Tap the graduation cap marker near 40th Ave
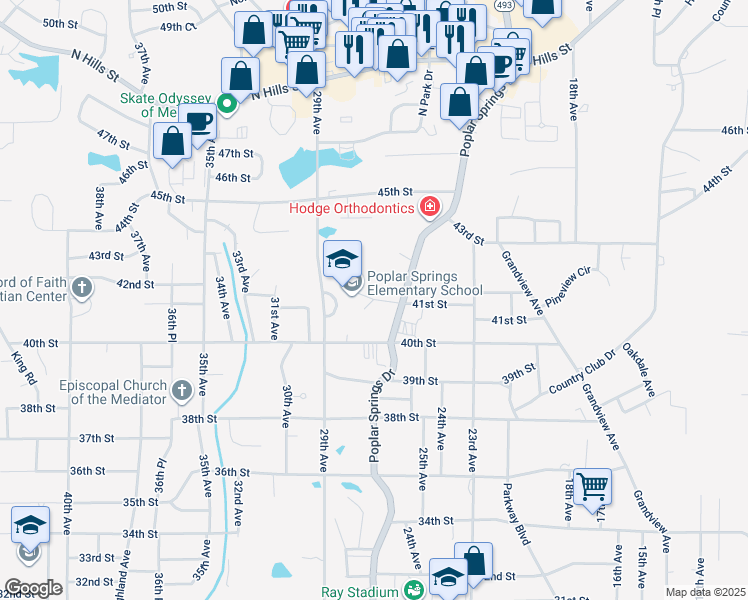This screenshot has width=748, height=600. click(x=30, y=526)
